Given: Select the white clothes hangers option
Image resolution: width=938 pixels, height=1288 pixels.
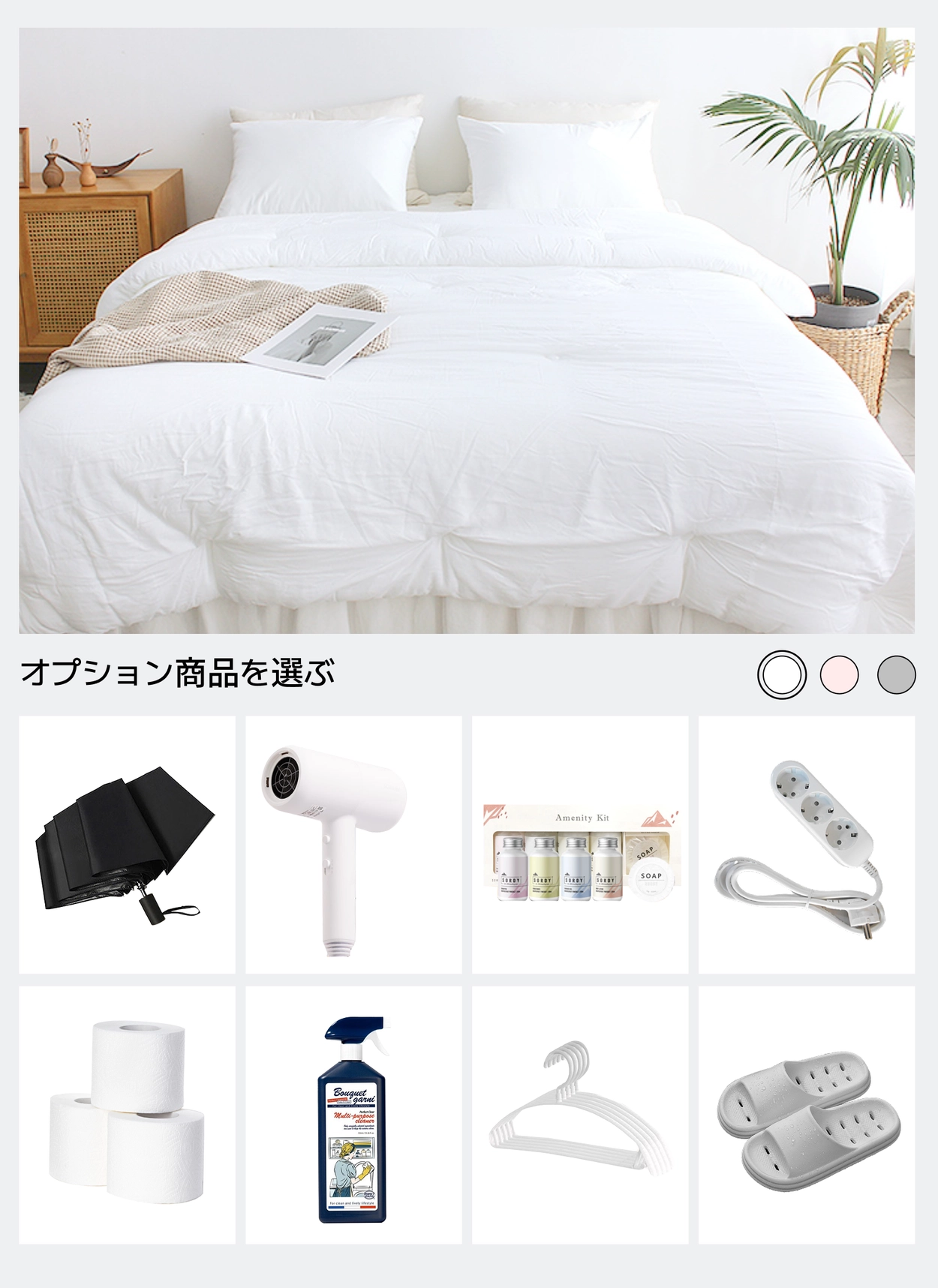Looking at the screenshot, I should point(580,1115).
